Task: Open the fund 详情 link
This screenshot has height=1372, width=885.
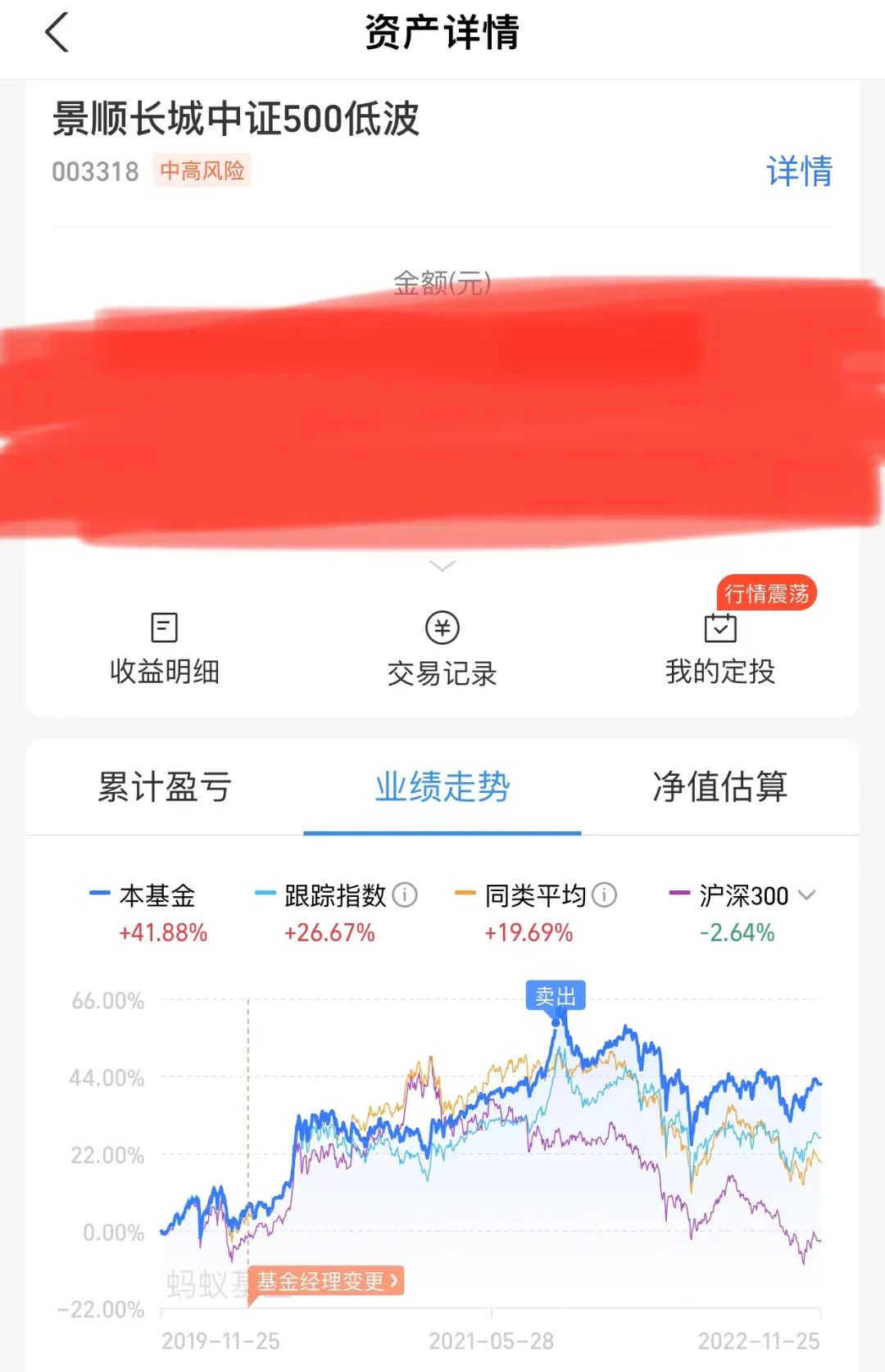Action: pyautogui.click(x=797, y=172)
